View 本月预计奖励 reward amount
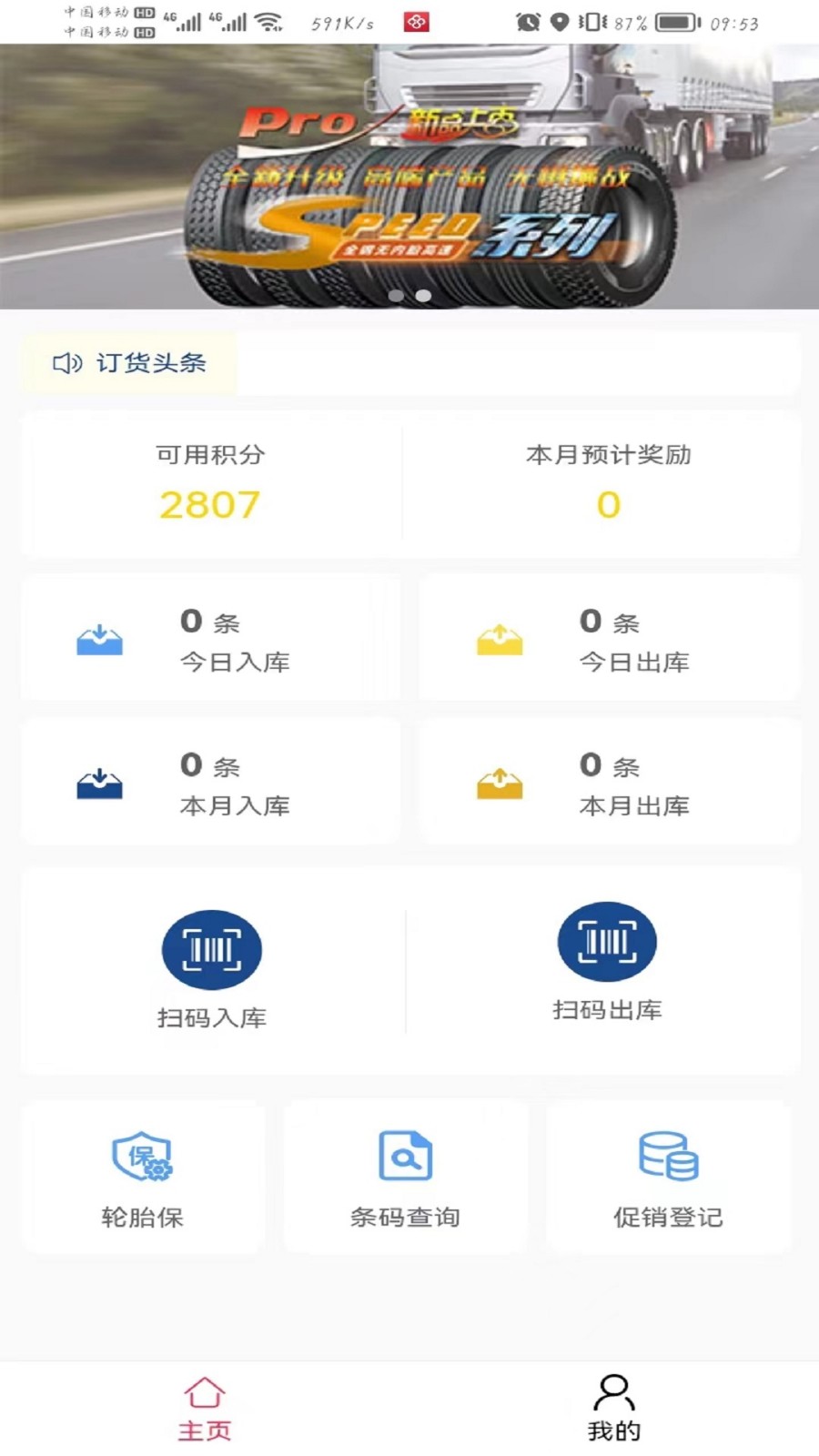This screenshot has height=1456, width=819. pyautogui.click(x=608, y=504)
